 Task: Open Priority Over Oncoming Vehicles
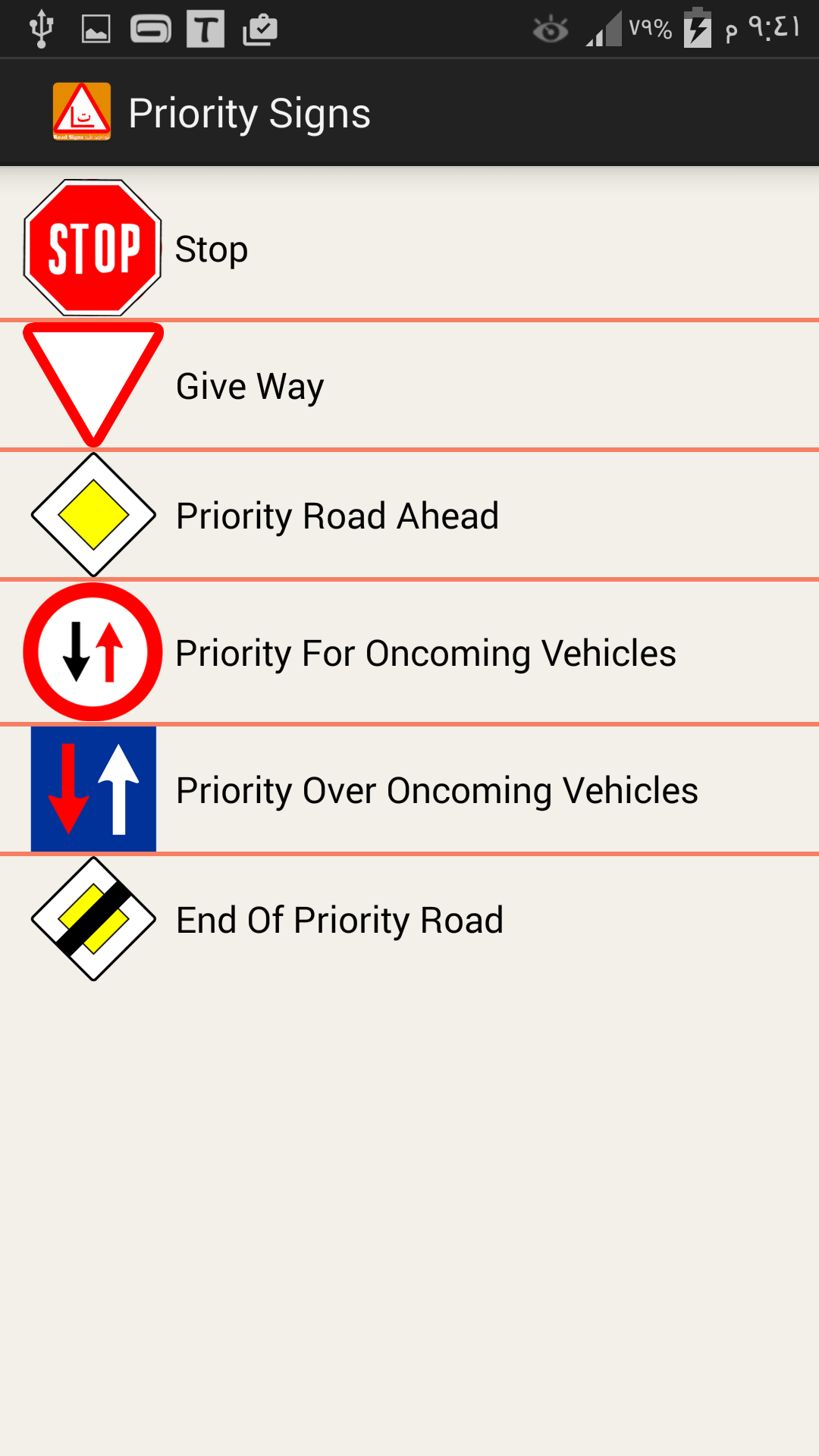pos(409,789)
